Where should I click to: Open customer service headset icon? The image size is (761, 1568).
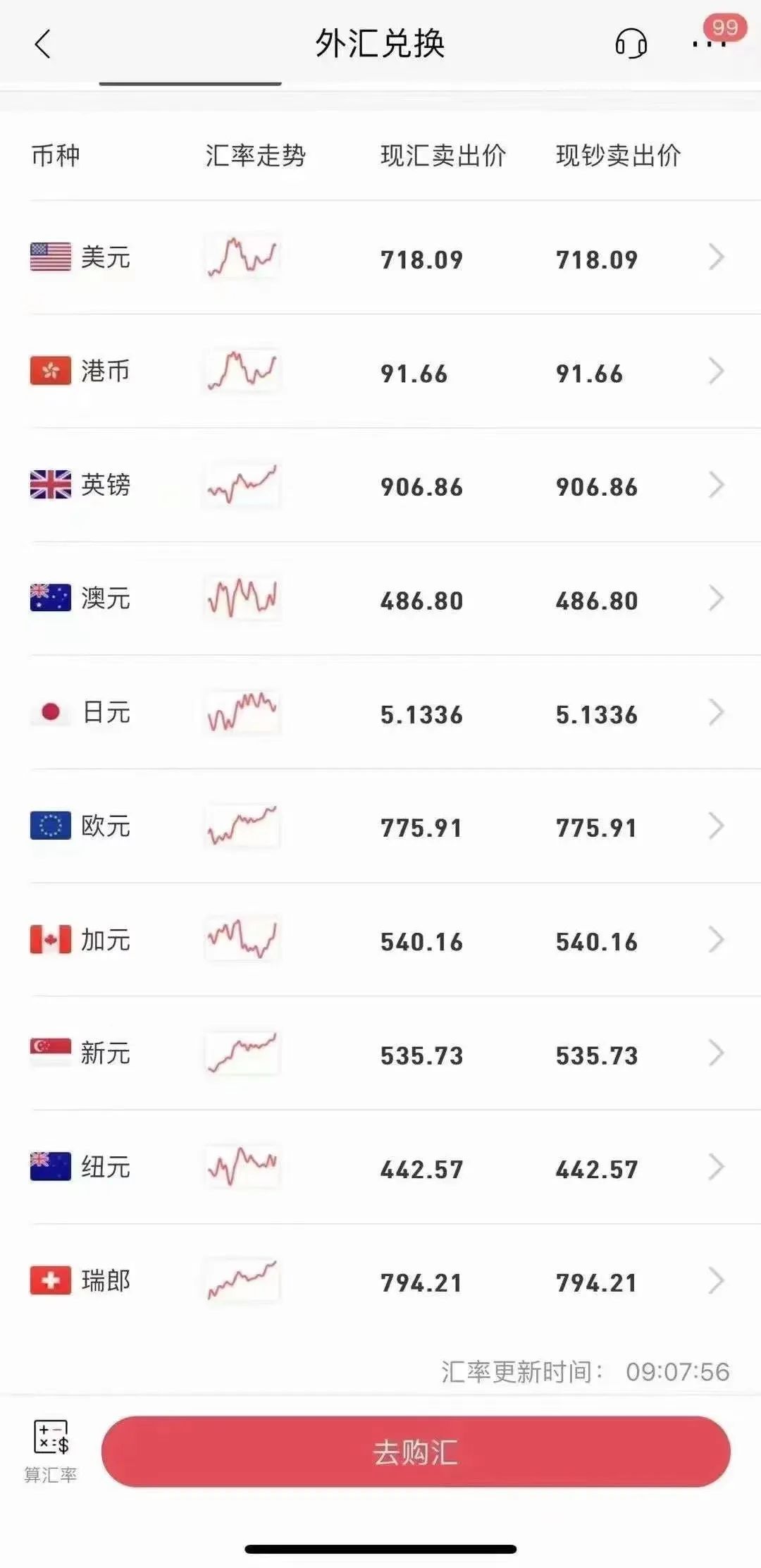pos(631,44)
